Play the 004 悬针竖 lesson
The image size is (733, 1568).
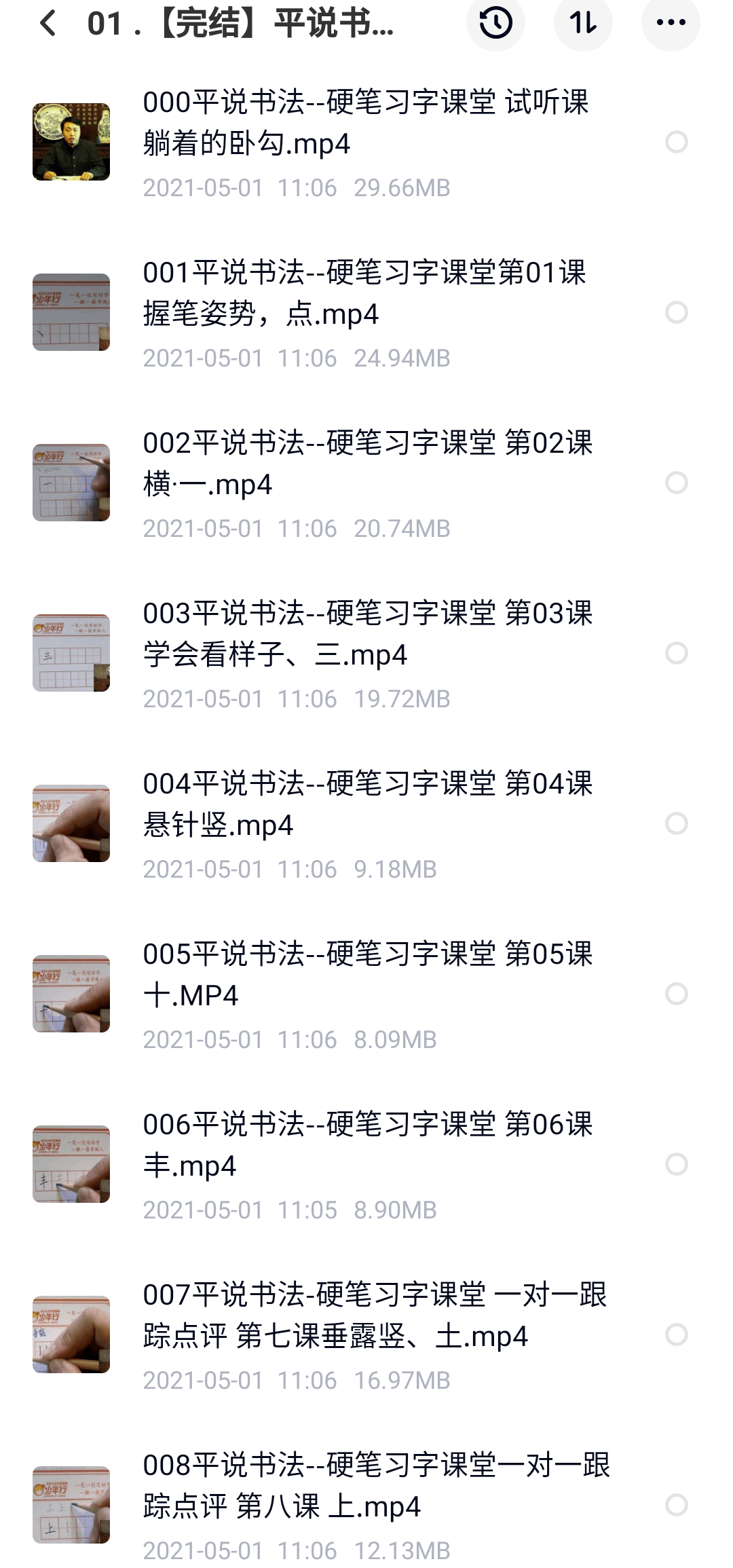[x=365, y=804]
